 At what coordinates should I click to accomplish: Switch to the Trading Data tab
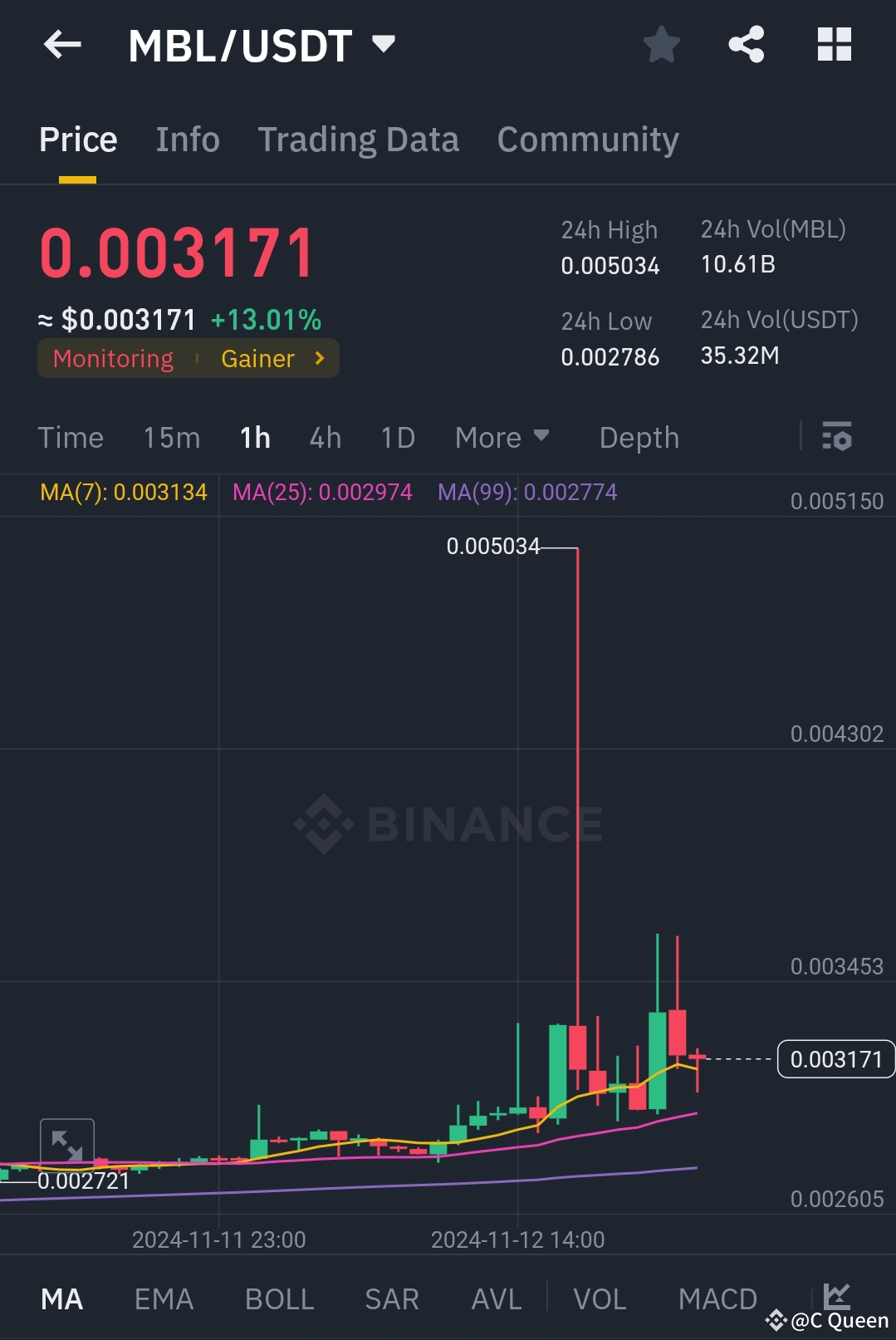coord(359,139)
